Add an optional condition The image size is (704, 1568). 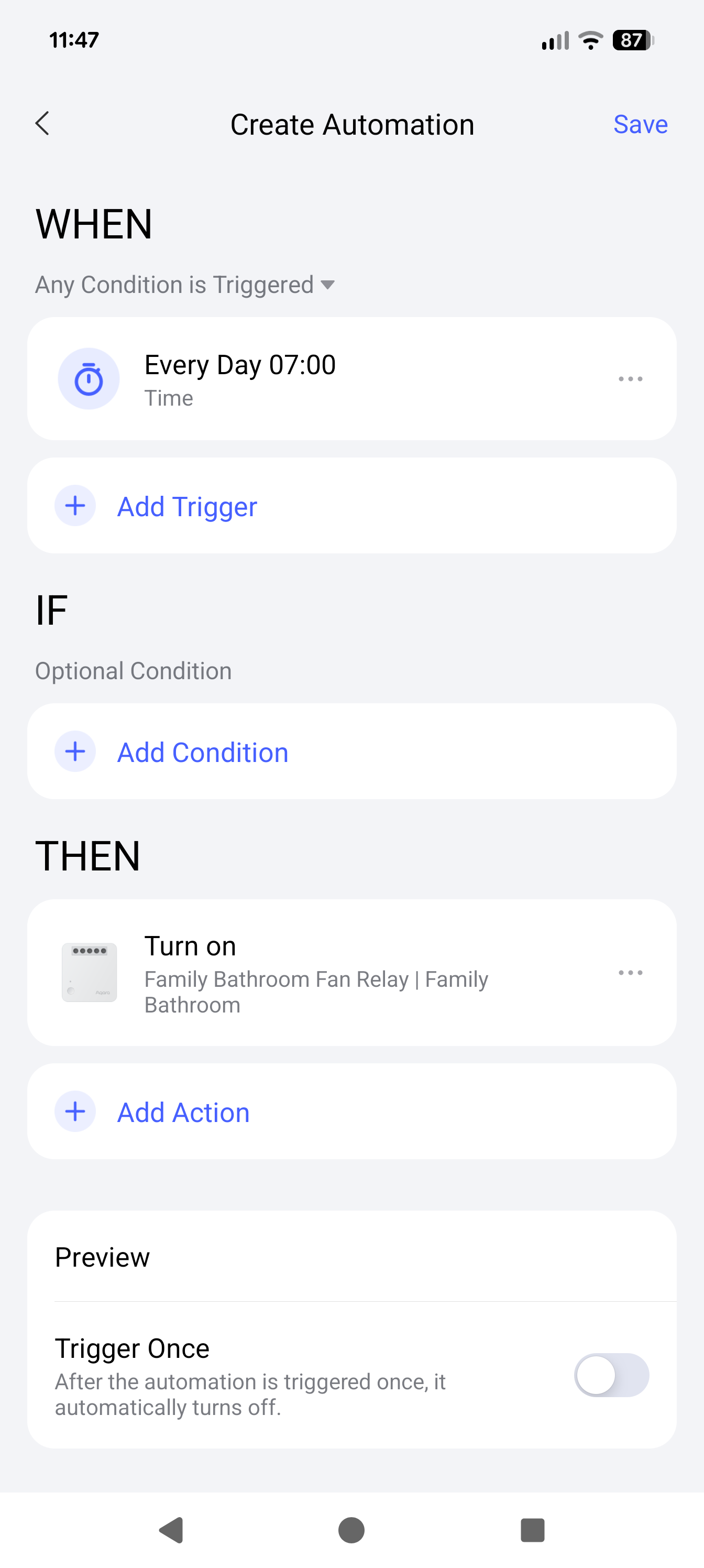[x=202, y=753]
